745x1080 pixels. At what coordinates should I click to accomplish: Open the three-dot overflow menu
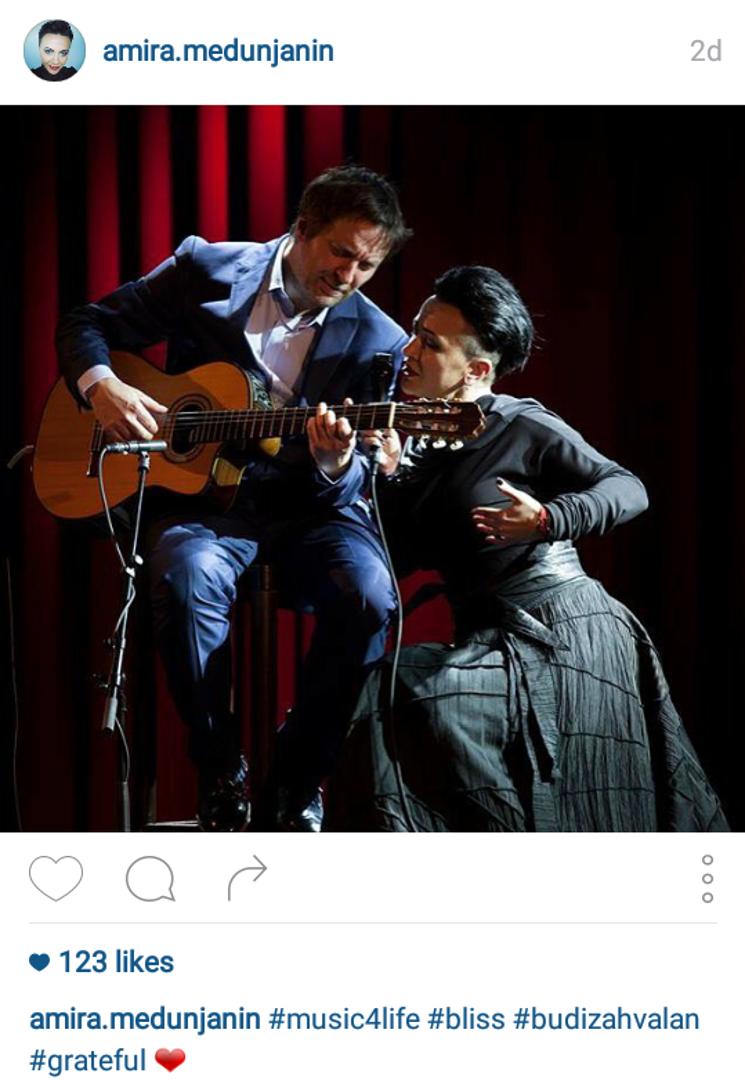[707, 879]
